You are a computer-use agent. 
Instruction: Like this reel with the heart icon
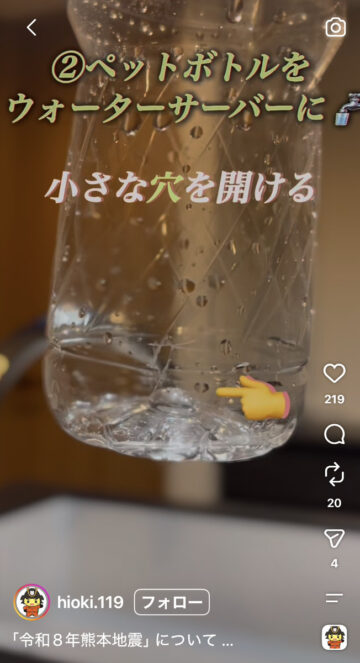334,373
